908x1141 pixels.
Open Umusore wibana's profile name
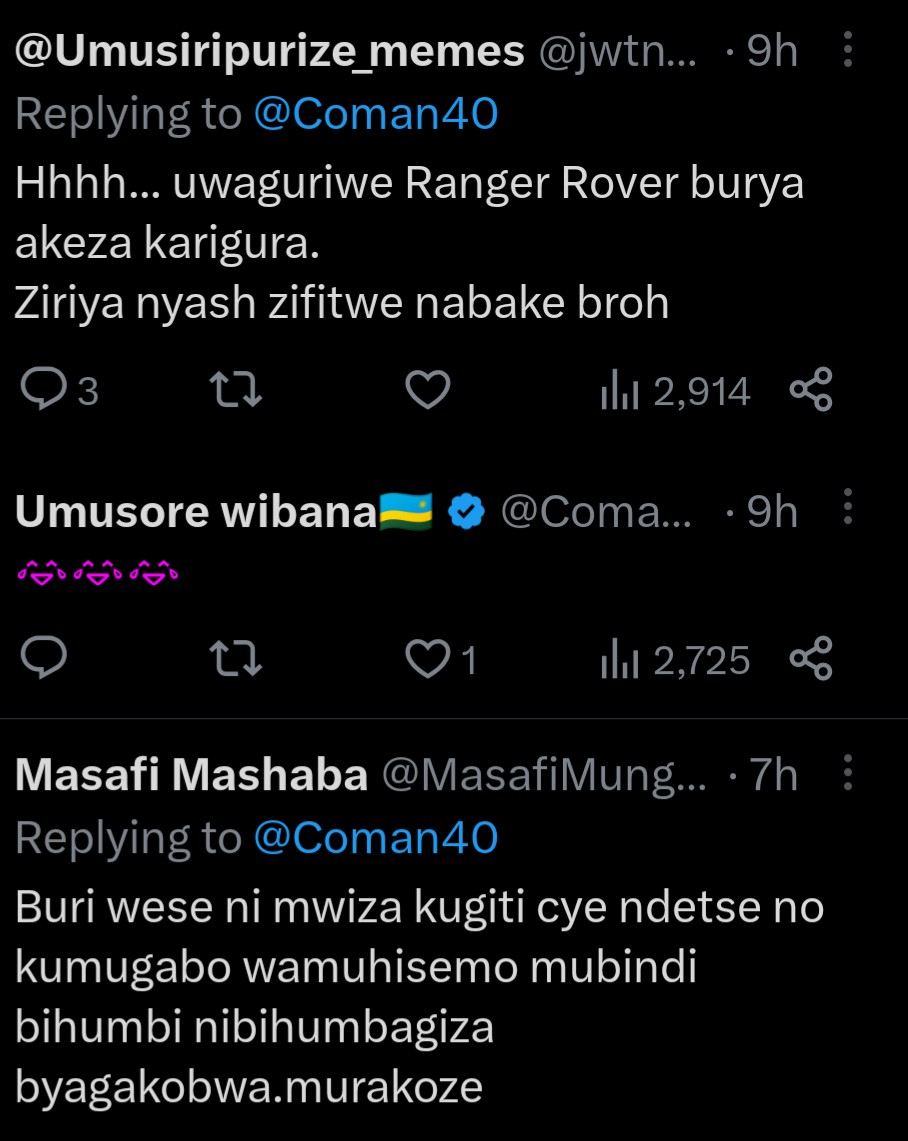click(197, 511)
